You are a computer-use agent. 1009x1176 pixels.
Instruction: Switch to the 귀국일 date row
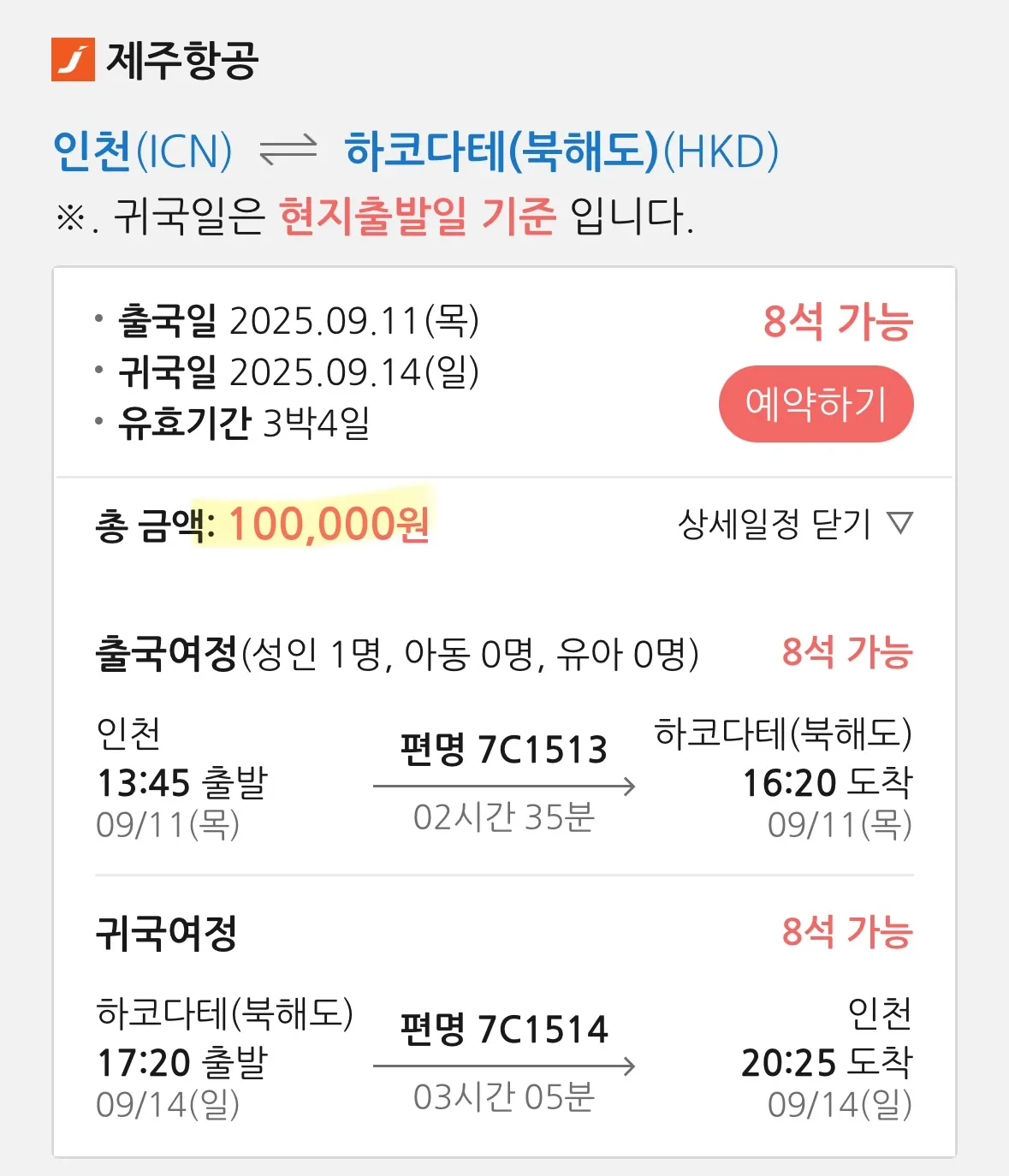[295, 372]
